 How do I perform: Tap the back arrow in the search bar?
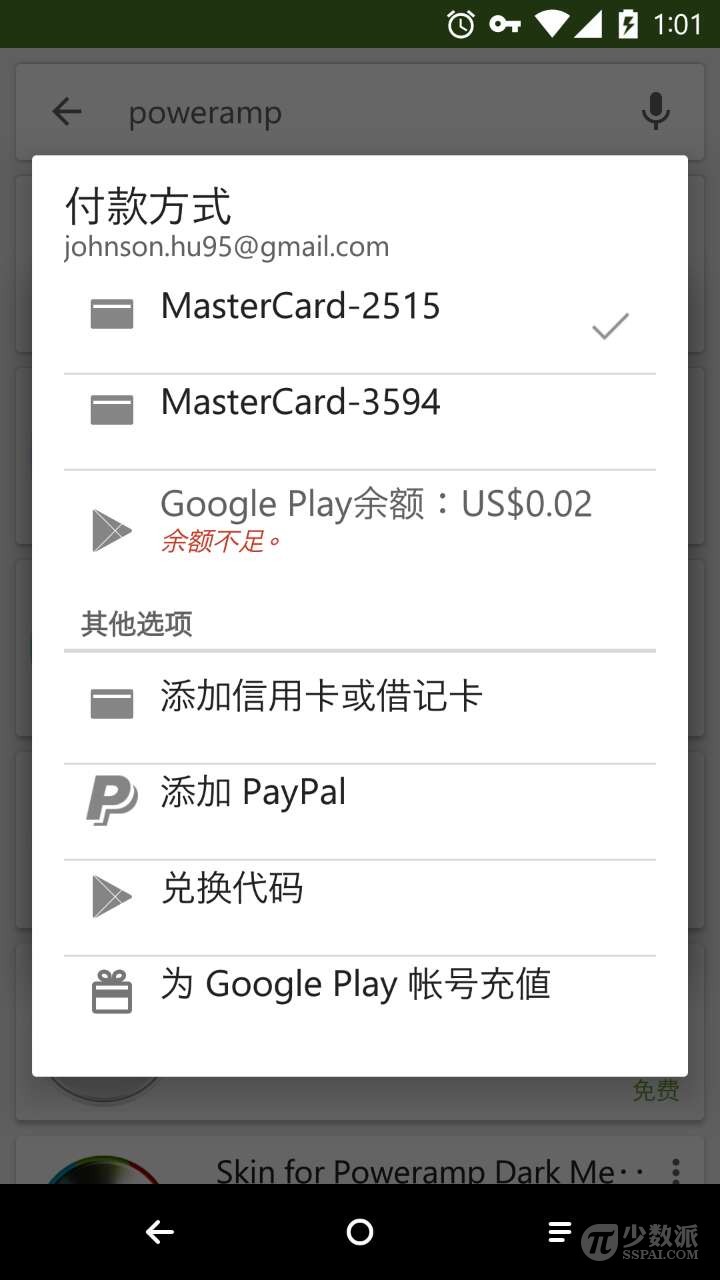tap(66, 112)
